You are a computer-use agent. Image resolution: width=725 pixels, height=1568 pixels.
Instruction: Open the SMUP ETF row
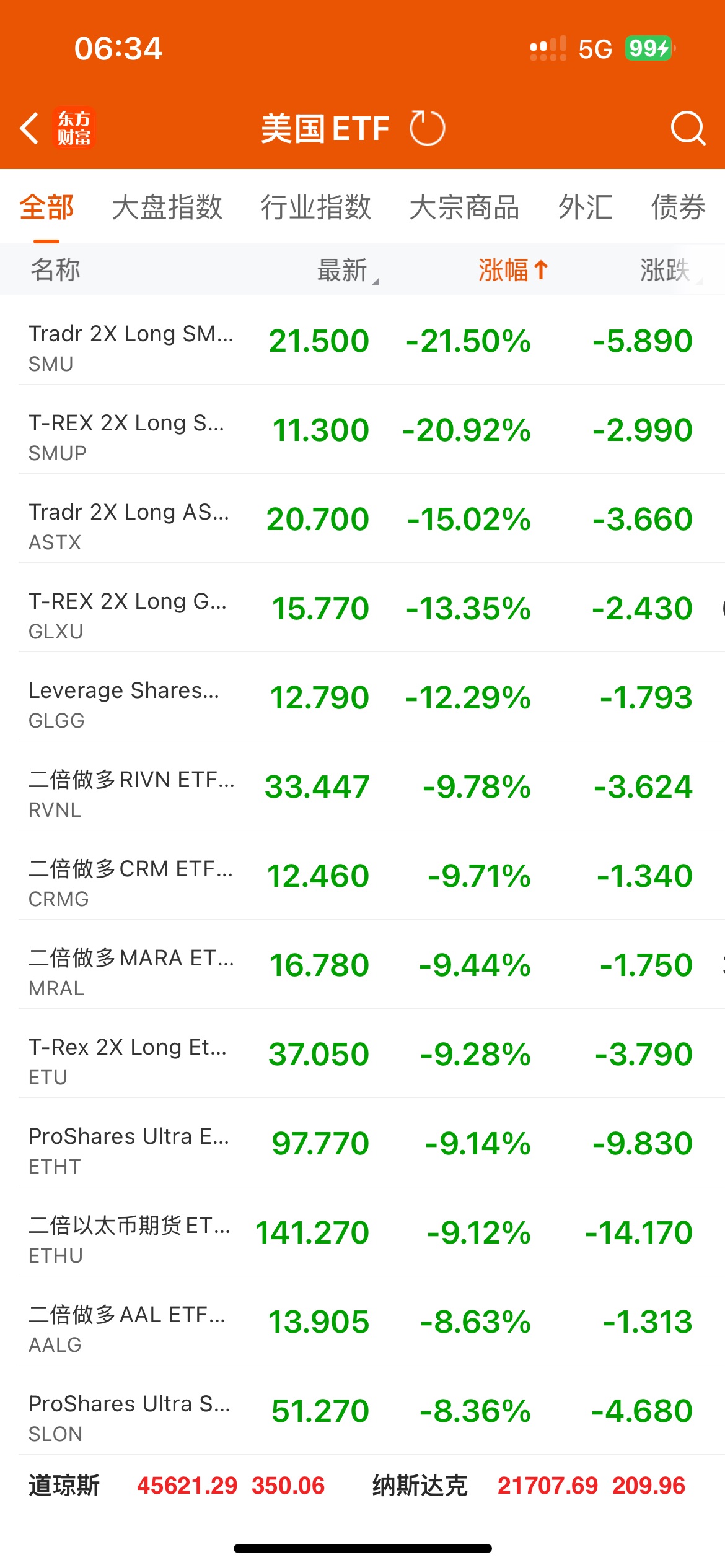[362, 430]
